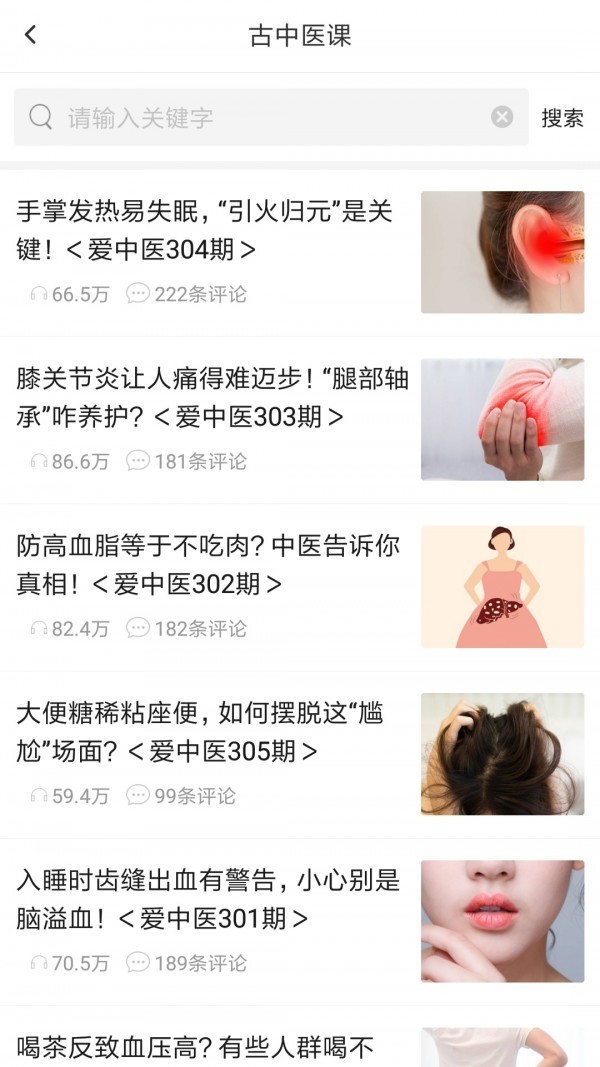Image resolution: width=600 pixels, height=1067 pixels.
Task: Open the 爱中医305期 article about 大便粘座便
Action: (x=212, y=731)
